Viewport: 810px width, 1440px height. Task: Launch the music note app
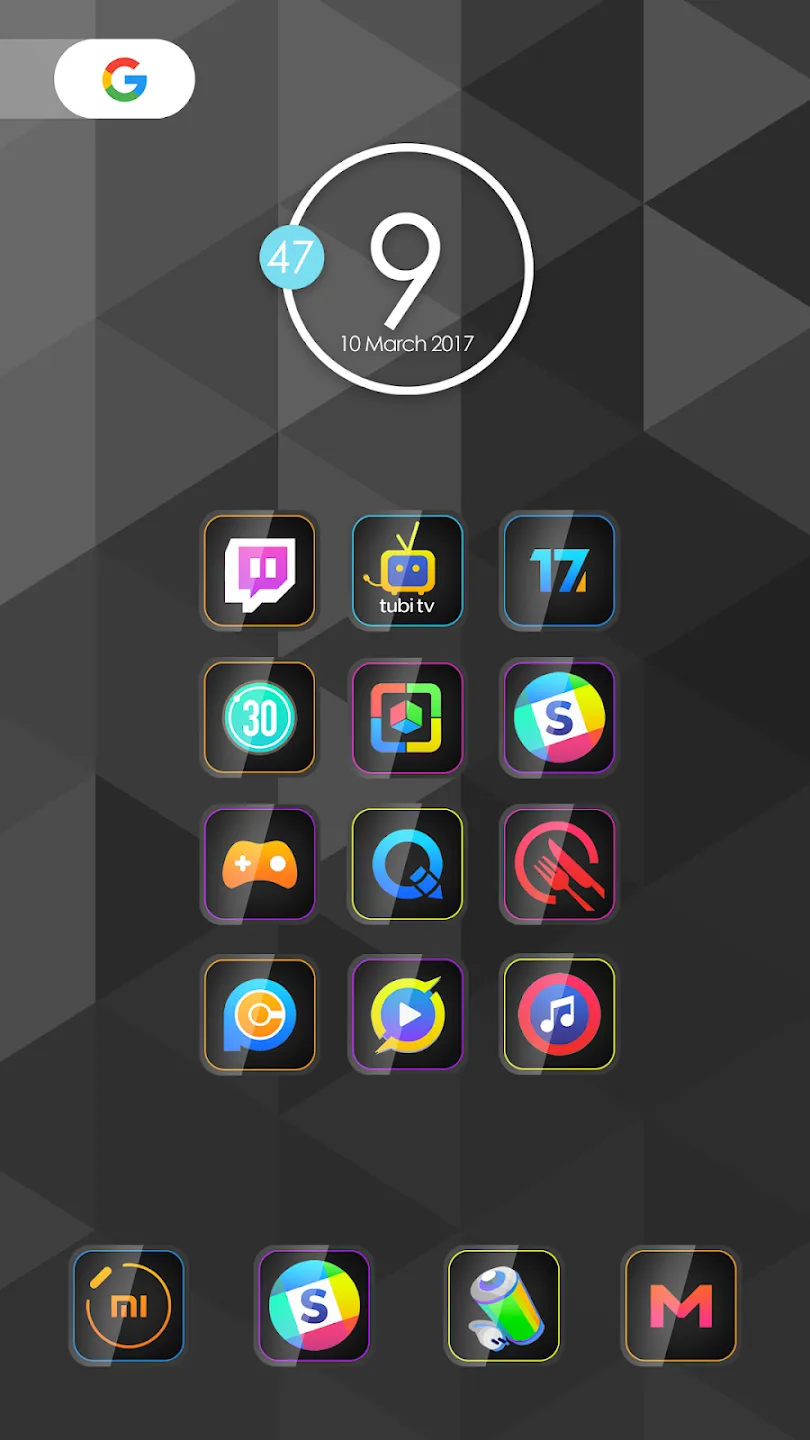click(x=559, y=1014)
